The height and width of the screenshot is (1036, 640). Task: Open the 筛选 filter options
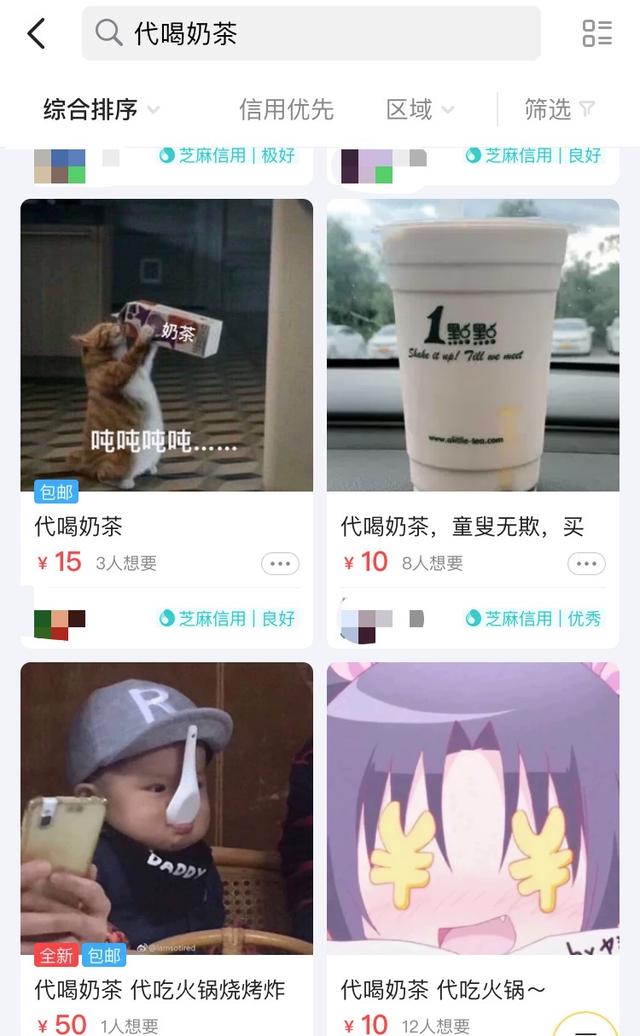click(559, 109)
